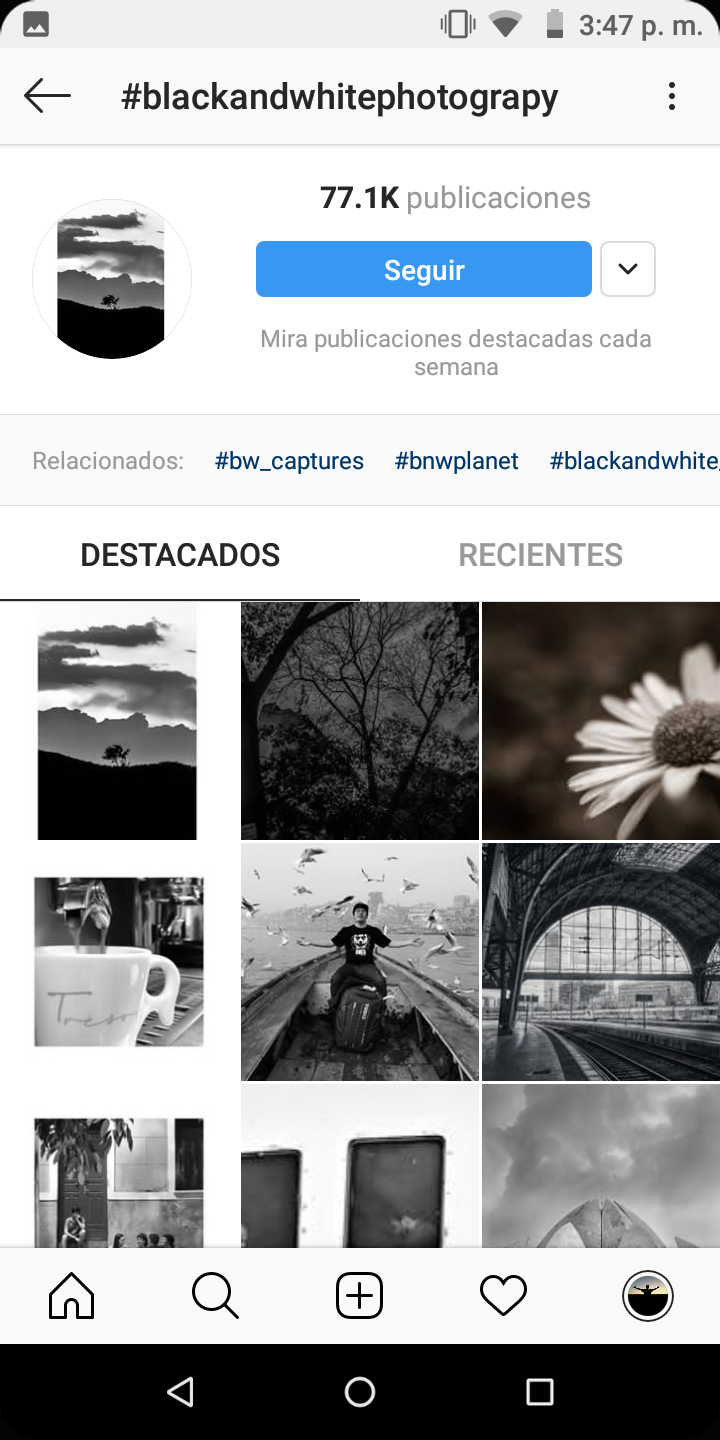Expand the dropdown next to Seguir

pos(627,269)
